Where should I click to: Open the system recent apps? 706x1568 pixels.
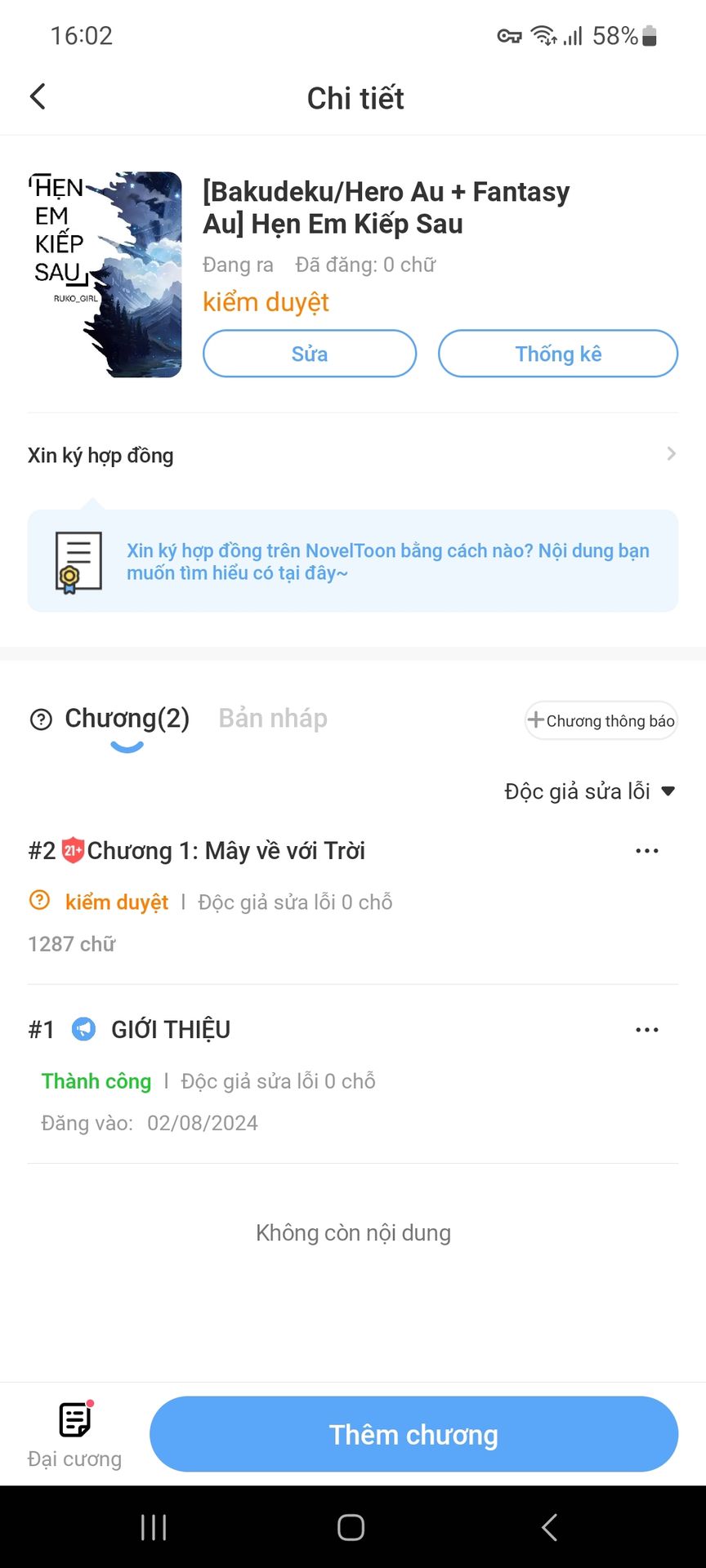click(154, 1527)
